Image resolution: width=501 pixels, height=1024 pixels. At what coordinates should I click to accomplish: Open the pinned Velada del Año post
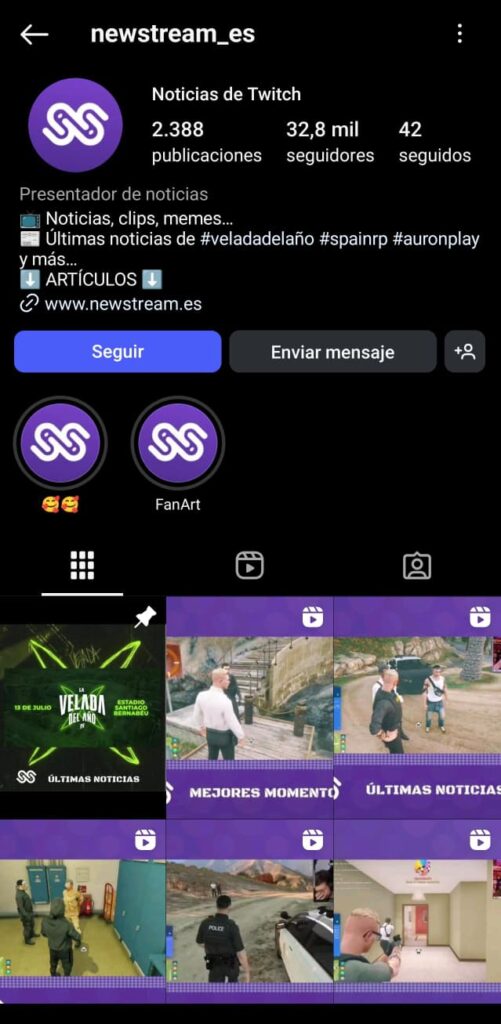pyautogui.click(x=82, y=707)
